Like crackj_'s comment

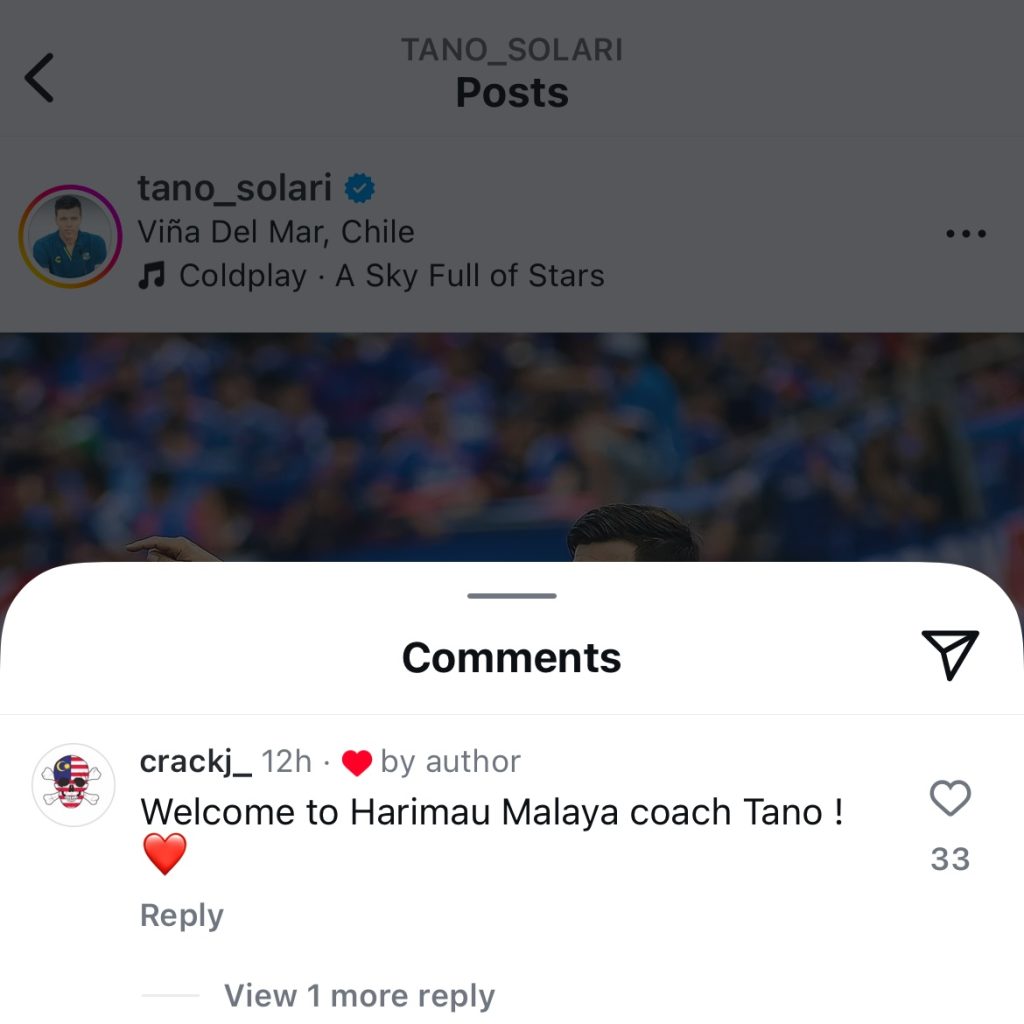pos(949,799)
